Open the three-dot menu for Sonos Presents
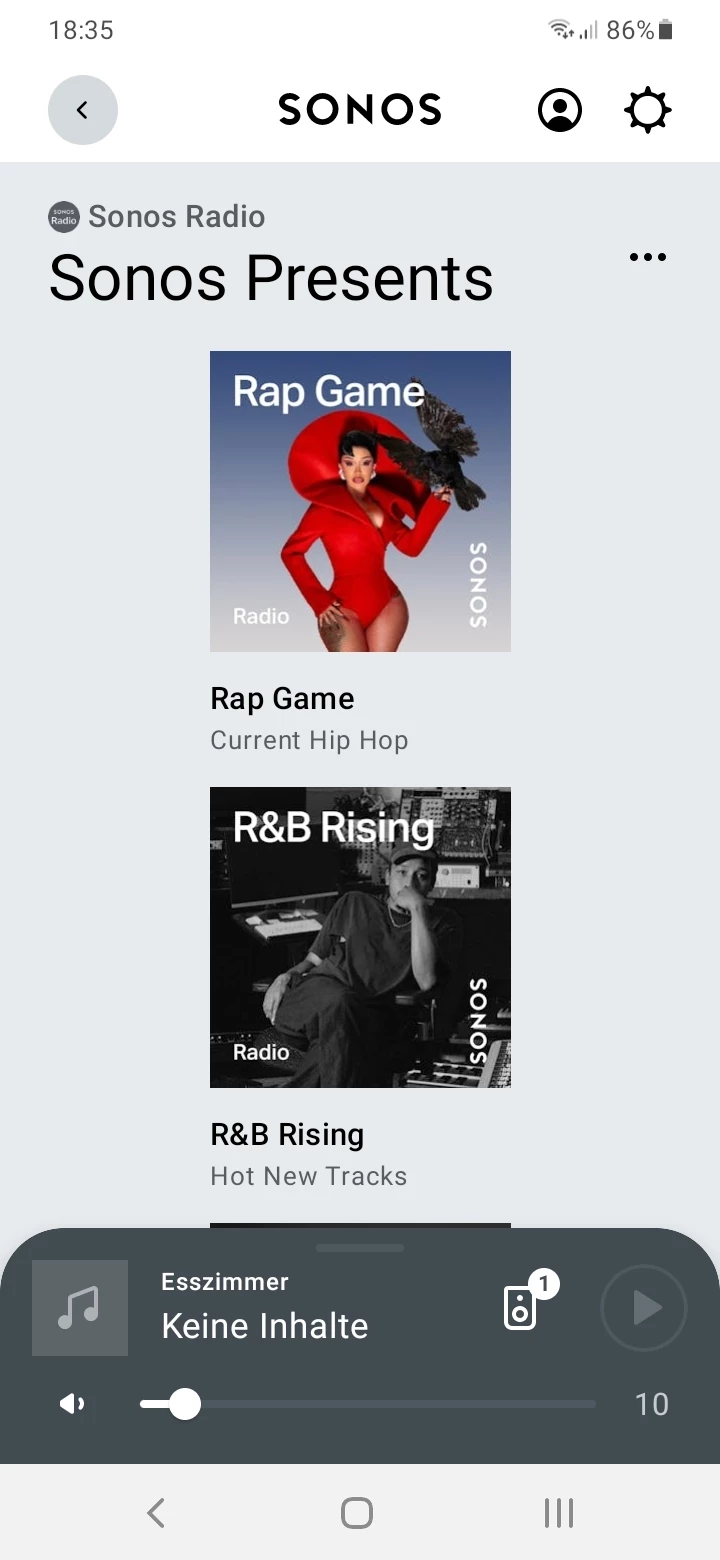Image resolution: width=720 pixels, height=1560 pixels. pyautogui.click(x=648, y=258)
